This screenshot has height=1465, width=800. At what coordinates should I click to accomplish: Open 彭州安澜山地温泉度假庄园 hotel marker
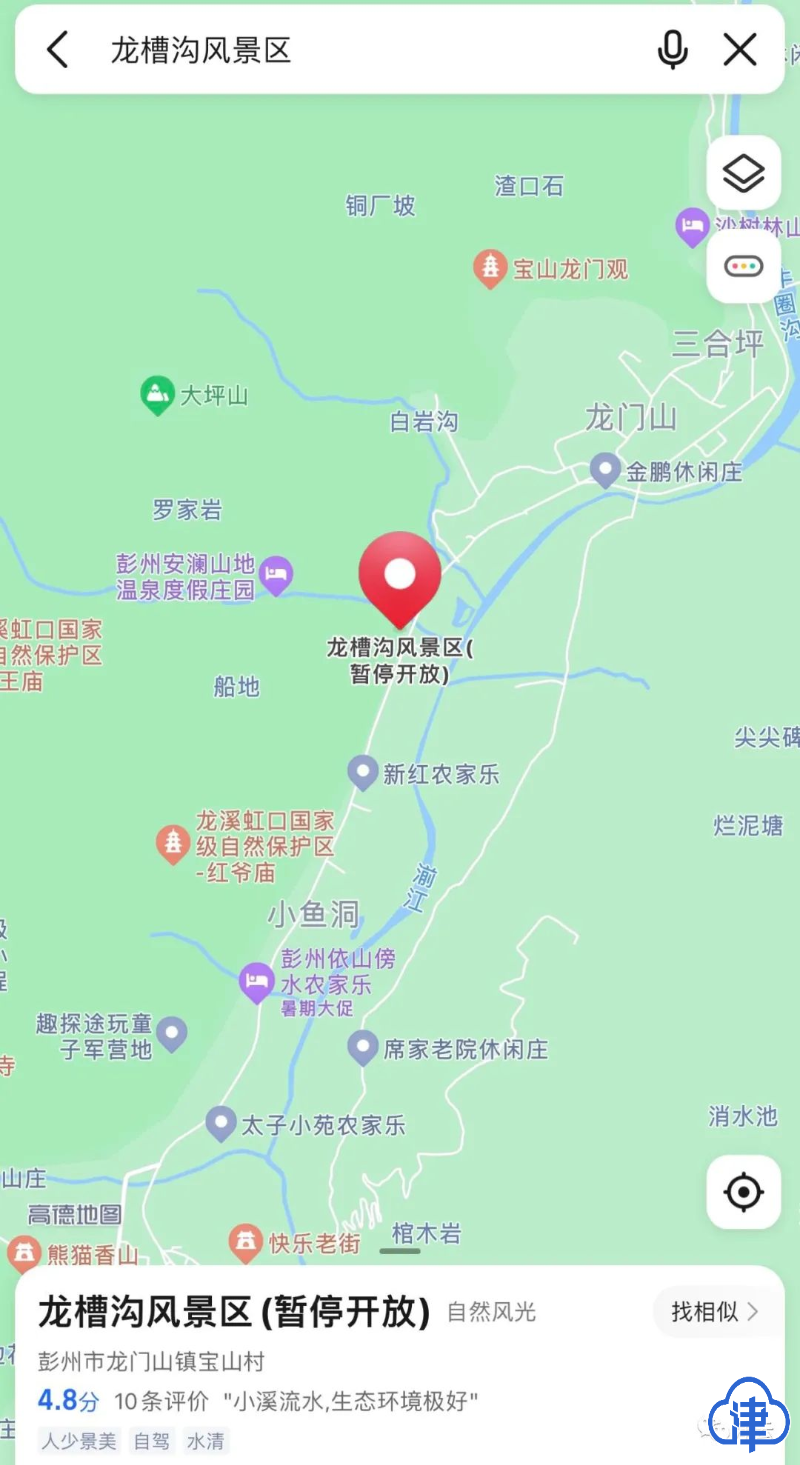pos(276,574)
